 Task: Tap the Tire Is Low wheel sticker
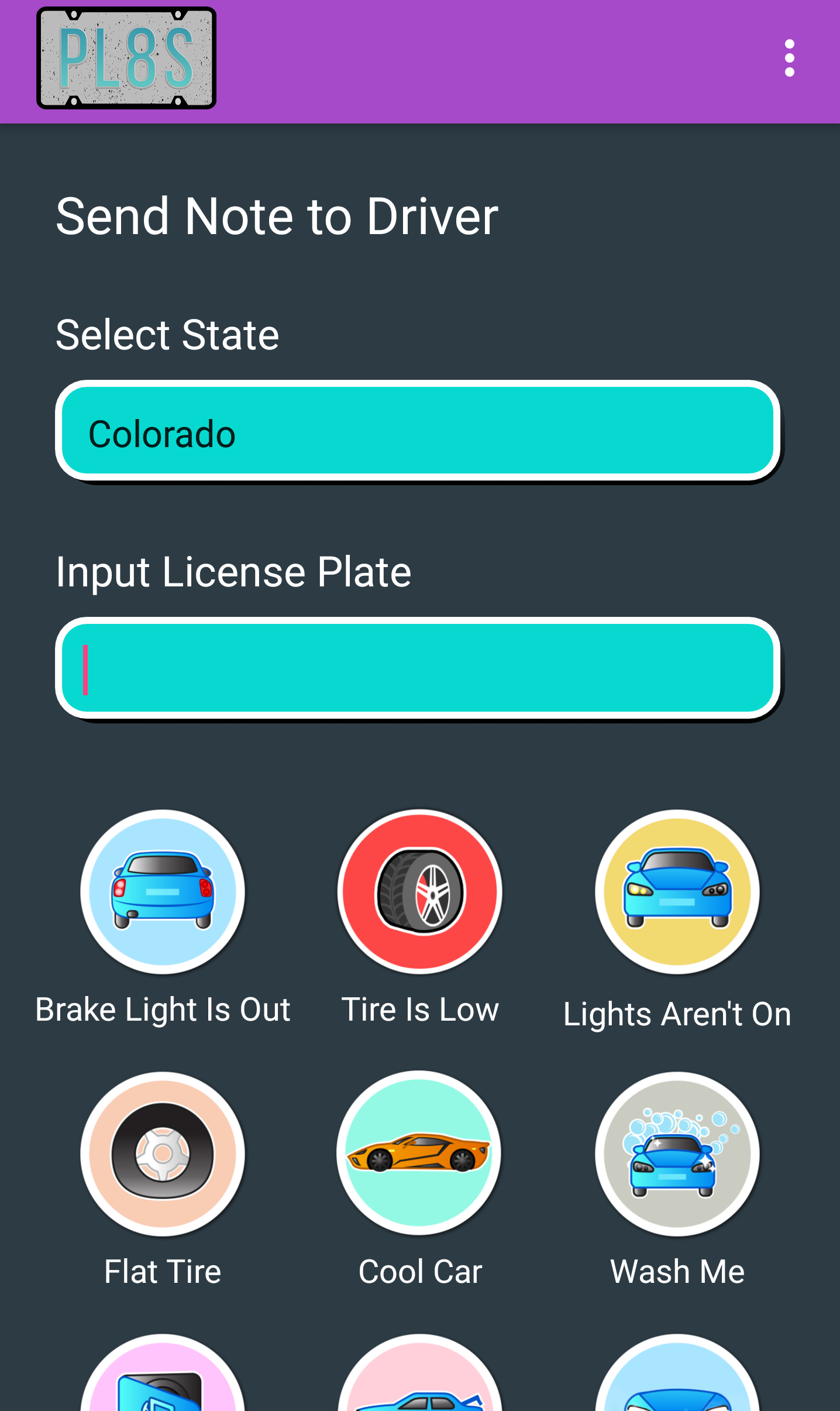[x=420, y=891]
